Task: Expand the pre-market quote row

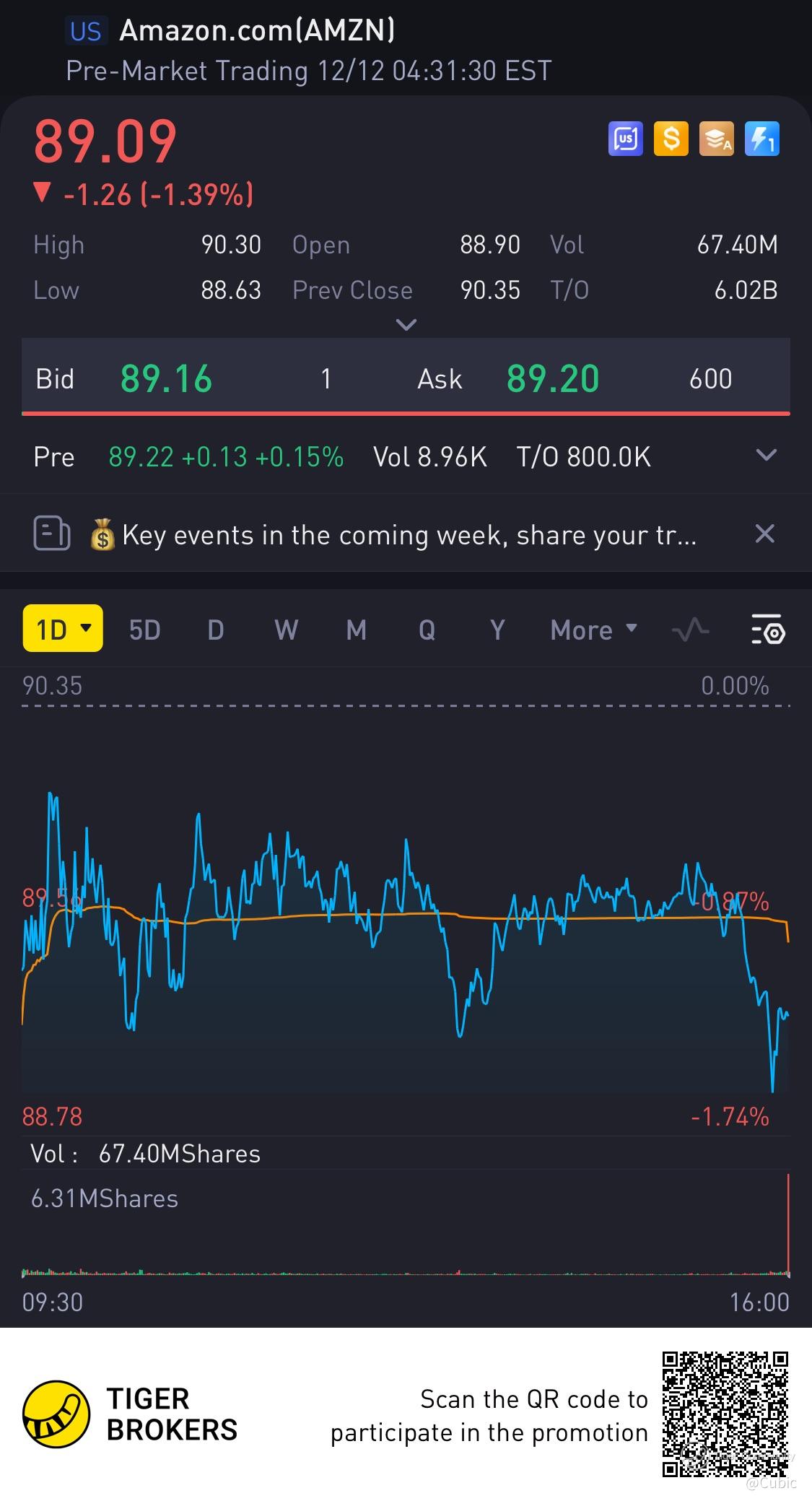Action: pyautogui.click(x=765, y=456)
